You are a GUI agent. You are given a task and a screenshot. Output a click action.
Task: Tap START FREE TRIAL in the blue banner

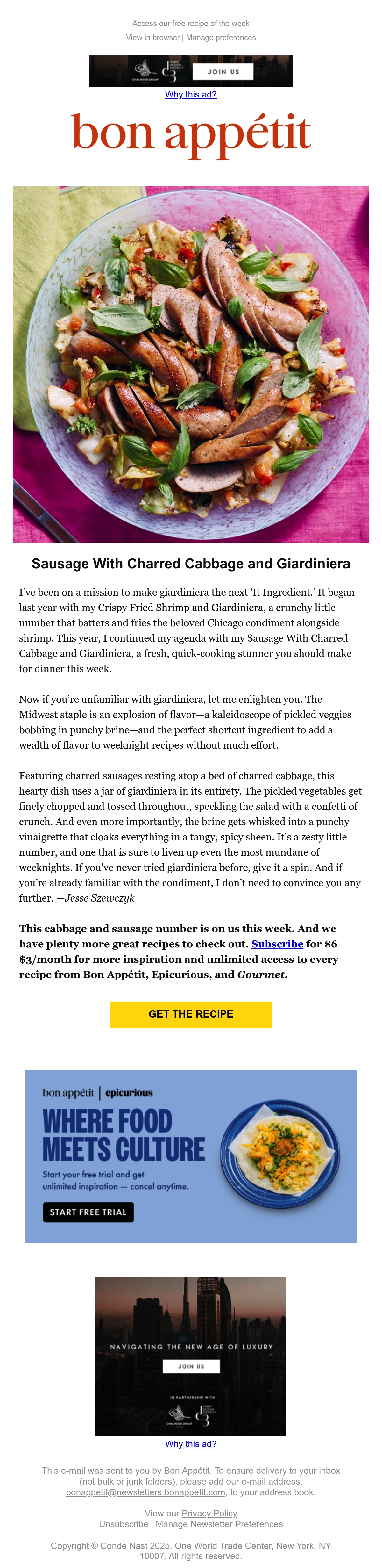coord(88,1212)
